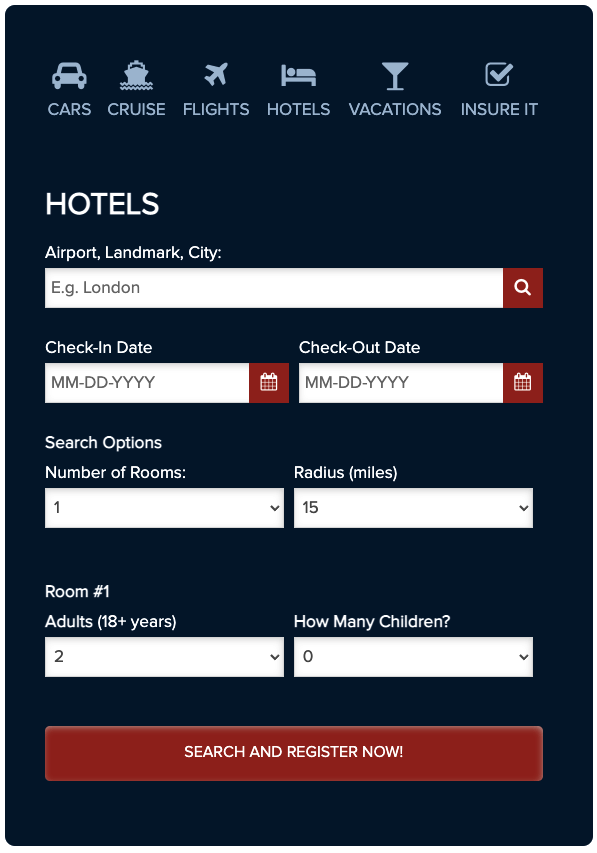Open the Adults (18+ years) dropdown

164,657
